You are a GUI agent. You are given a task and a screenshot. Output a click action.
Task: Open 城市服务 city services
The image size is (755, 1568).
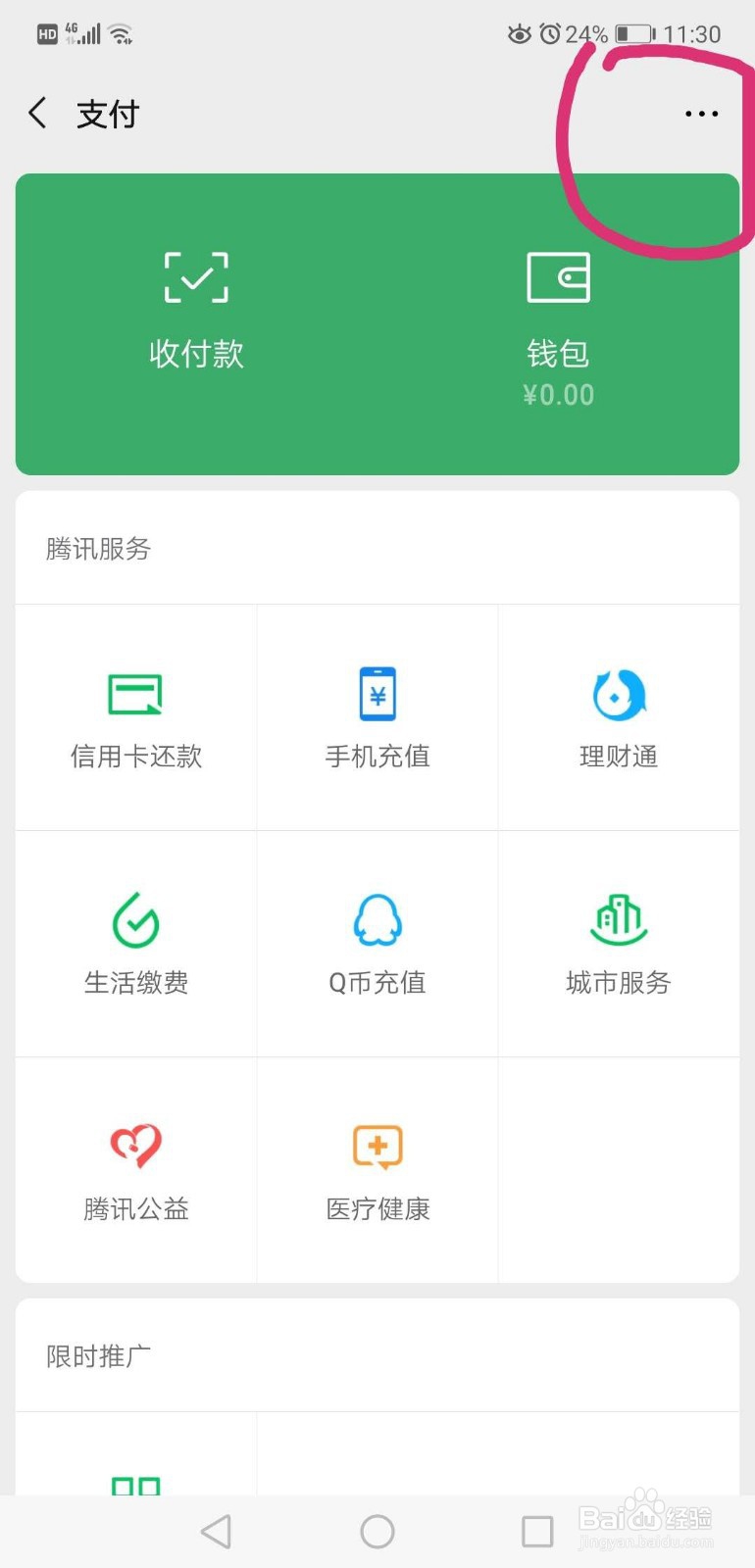click(618, 943)
